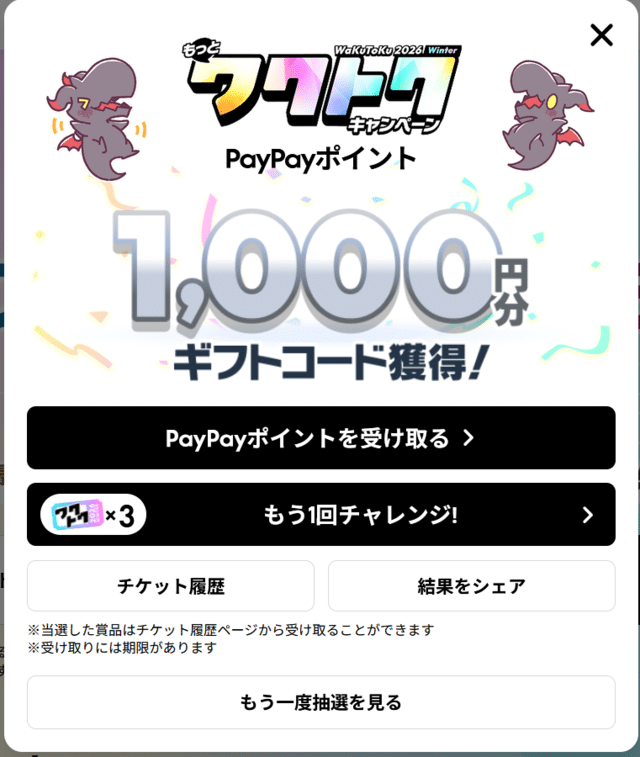Image resolution: width=640 pixels, height=757 pixels.
Task: Tap 結果をシェア to share the result
Action: [471, 586]
